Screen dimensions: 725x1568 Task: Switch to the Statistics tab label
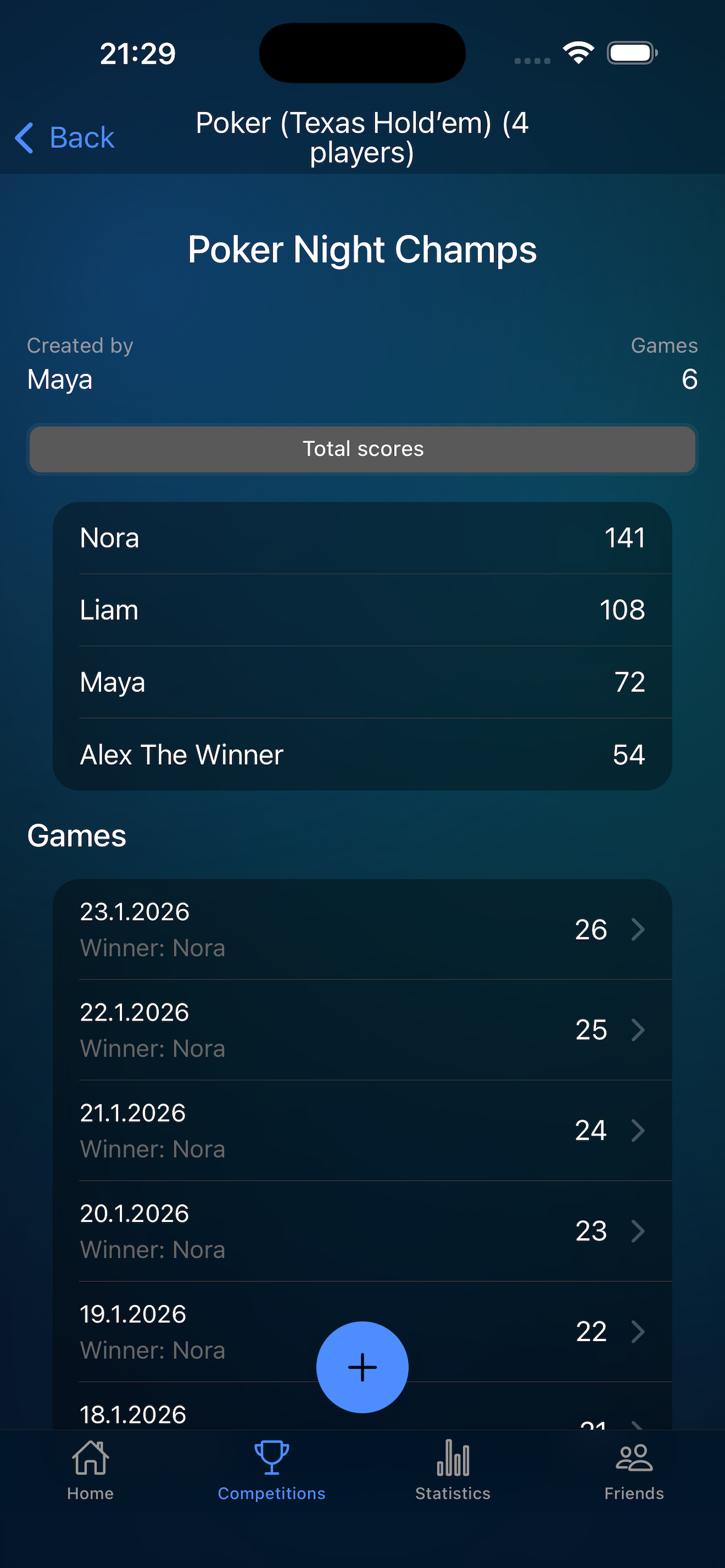pos(453,1493)
